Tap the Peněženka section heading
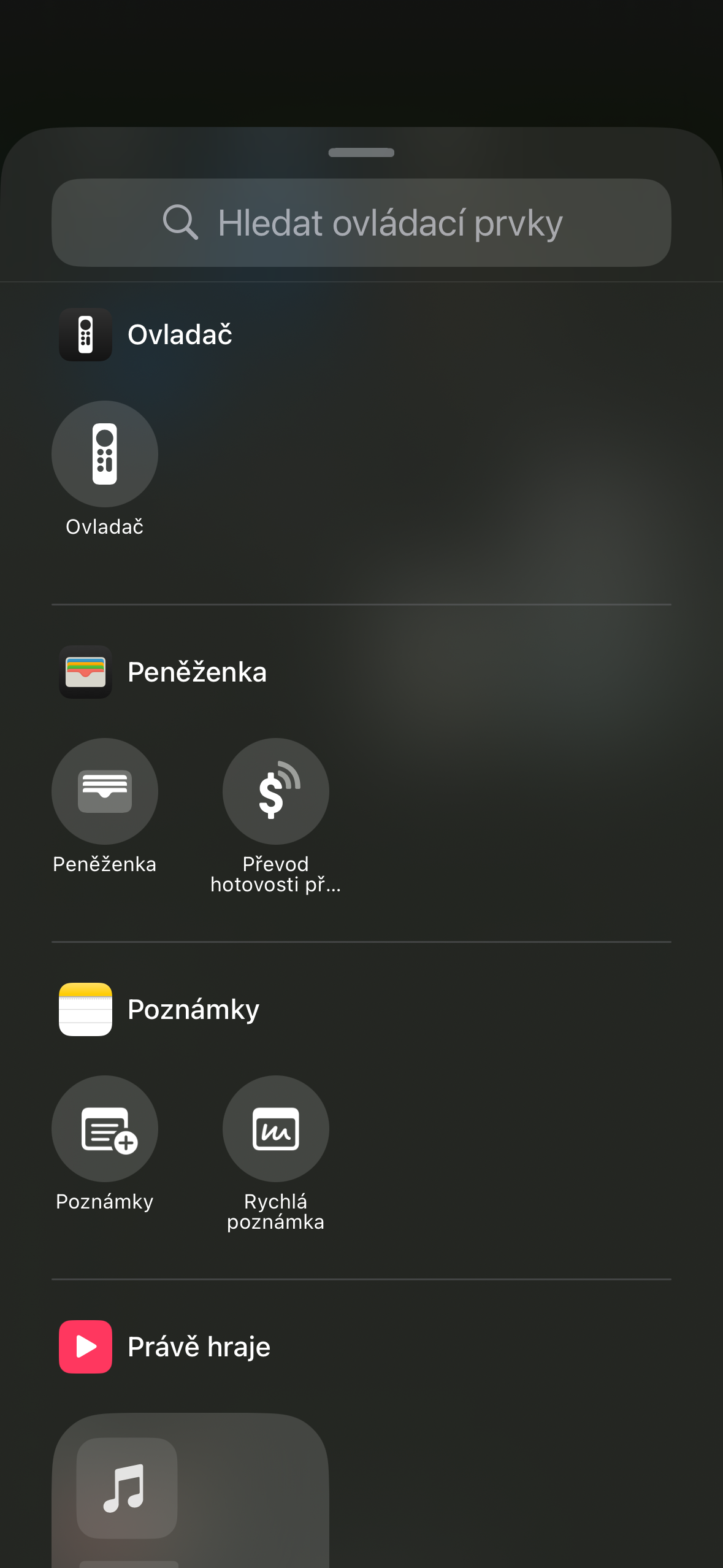The image size is (723, 1568). [197, 672]
